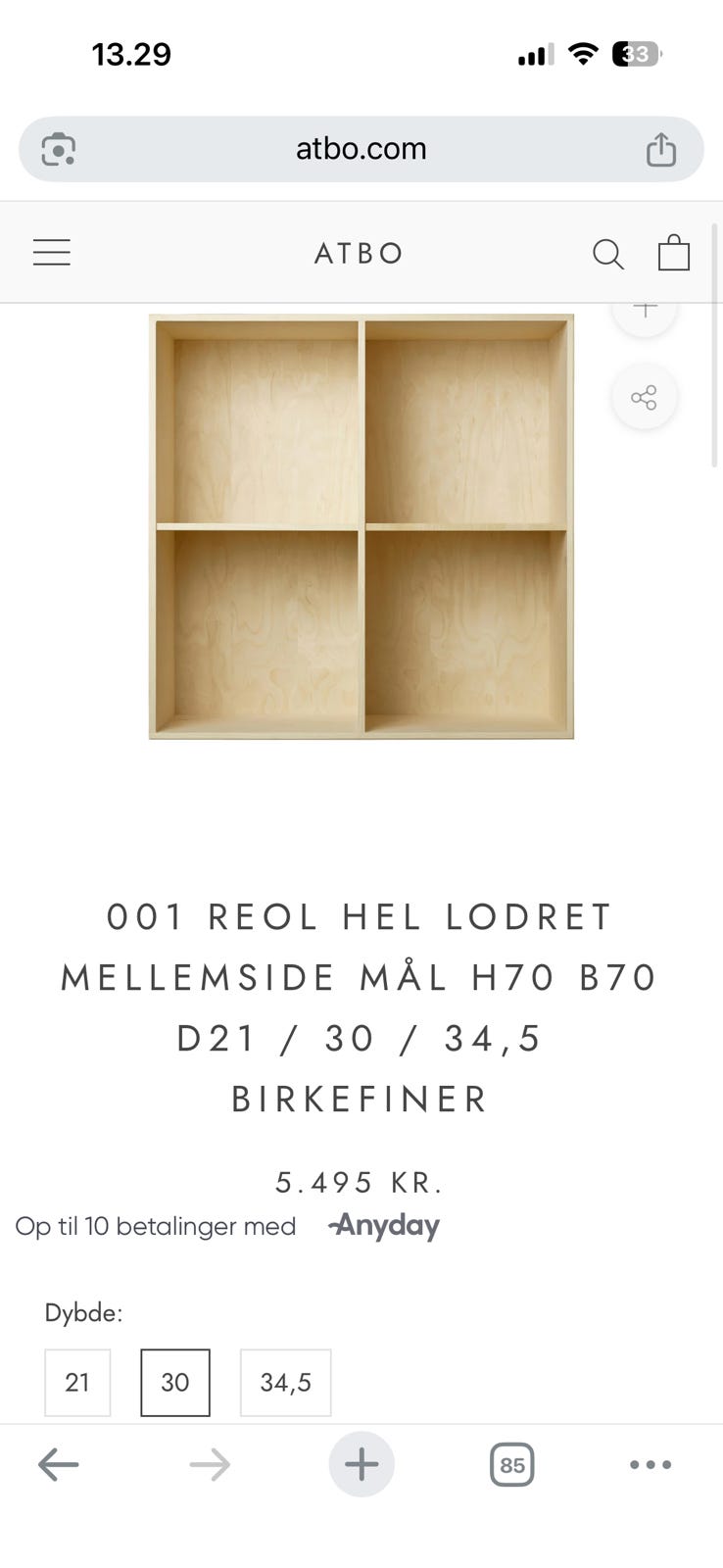The width and height of the screenshot is (723, 1568).
Task: Open the shopping bag
Action: [x=675, y=253]
